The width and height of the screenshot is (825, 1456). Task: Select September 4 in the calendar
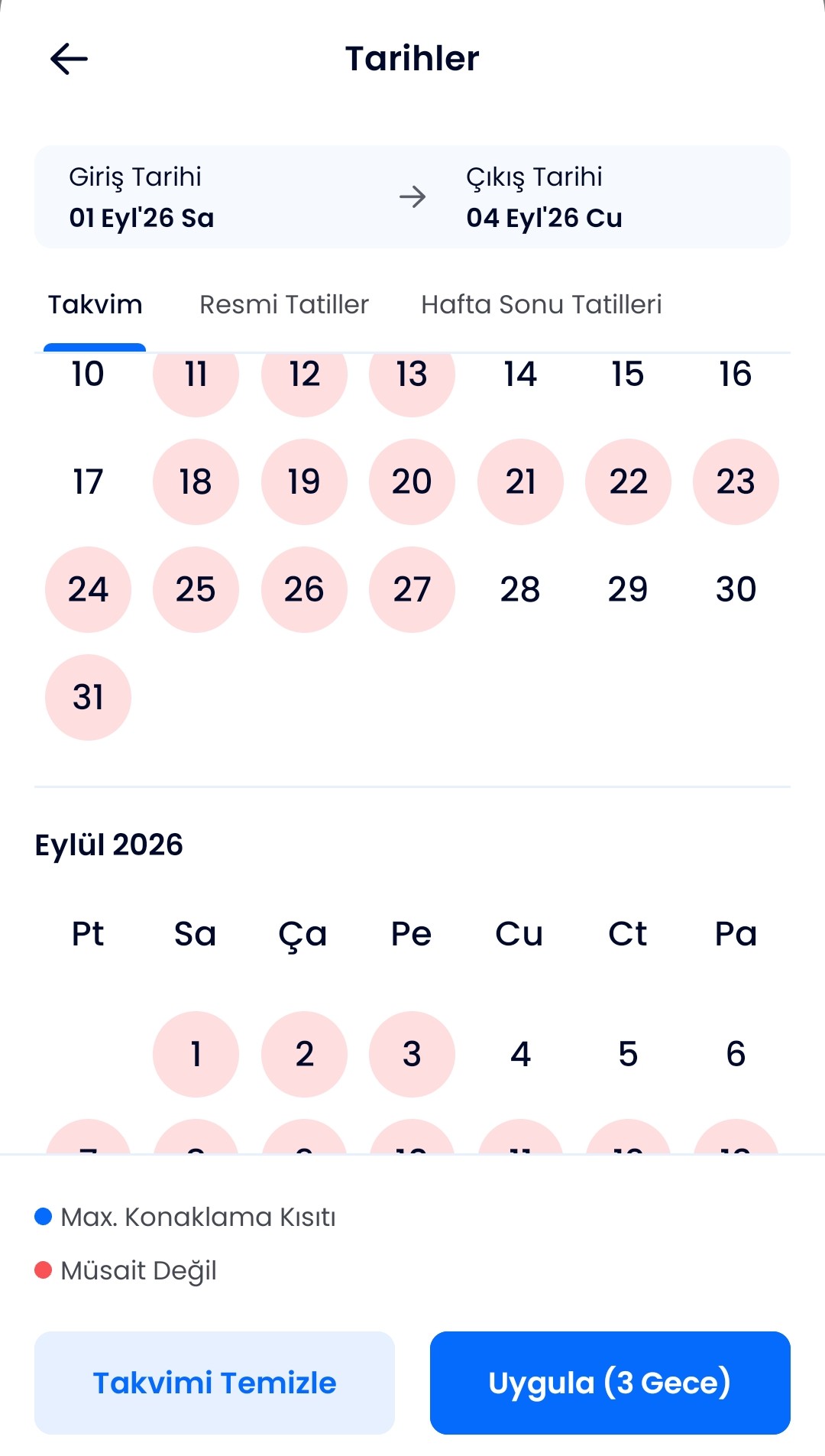pos(520,1054)
